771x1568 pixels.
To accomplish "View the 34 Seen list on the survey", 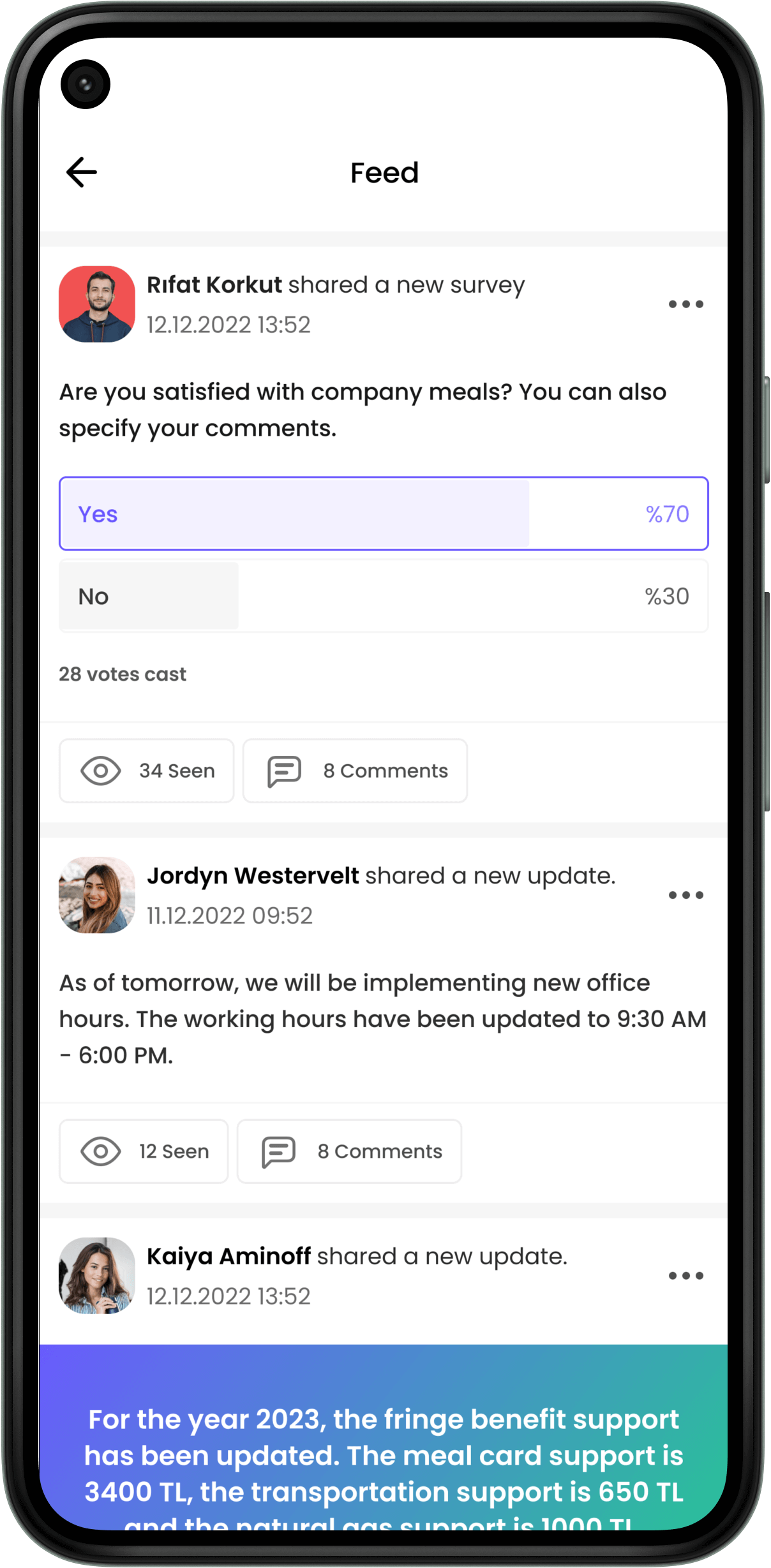I will (147, 771).
